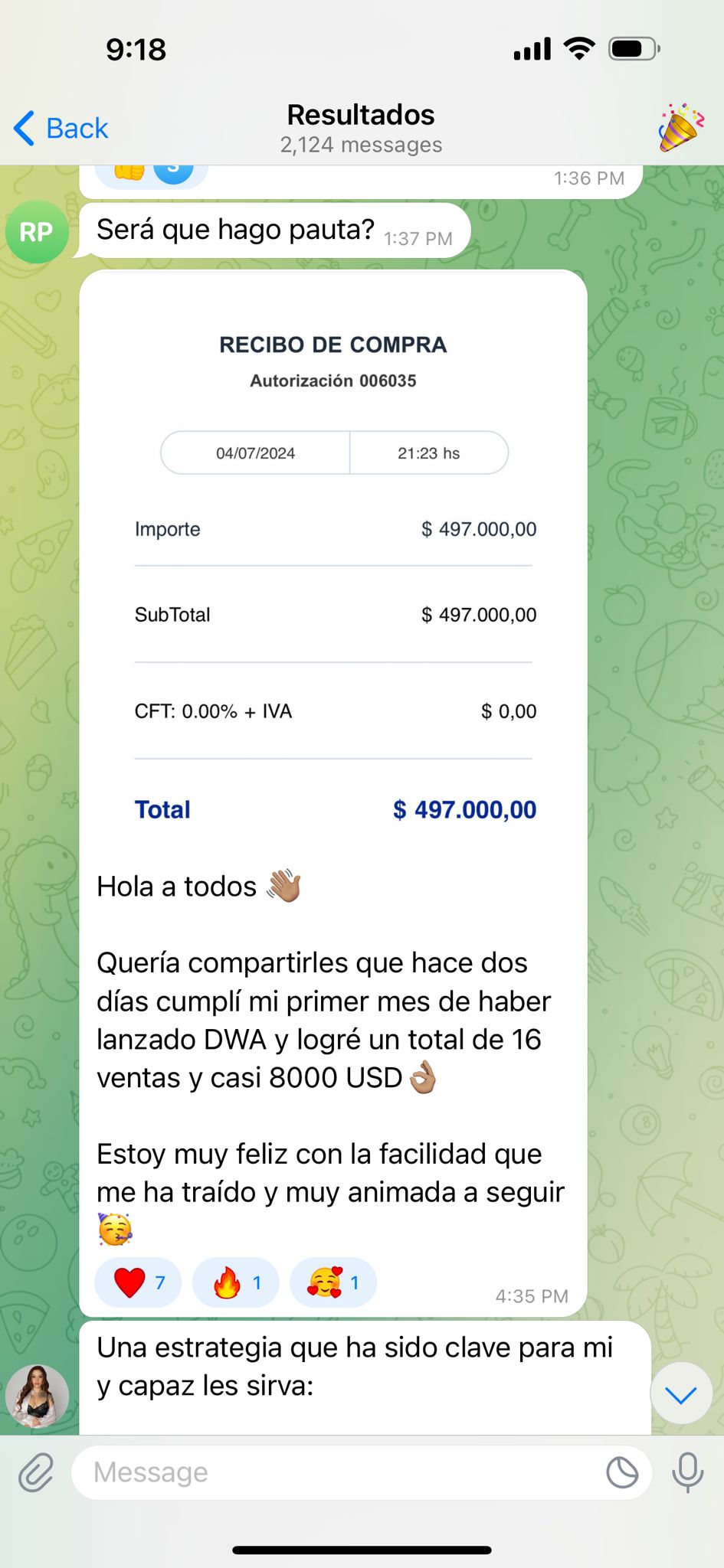Open the woman's profile photo avatar
The height and width of the screenshot is (1568, 724).
pos(37,1396)
